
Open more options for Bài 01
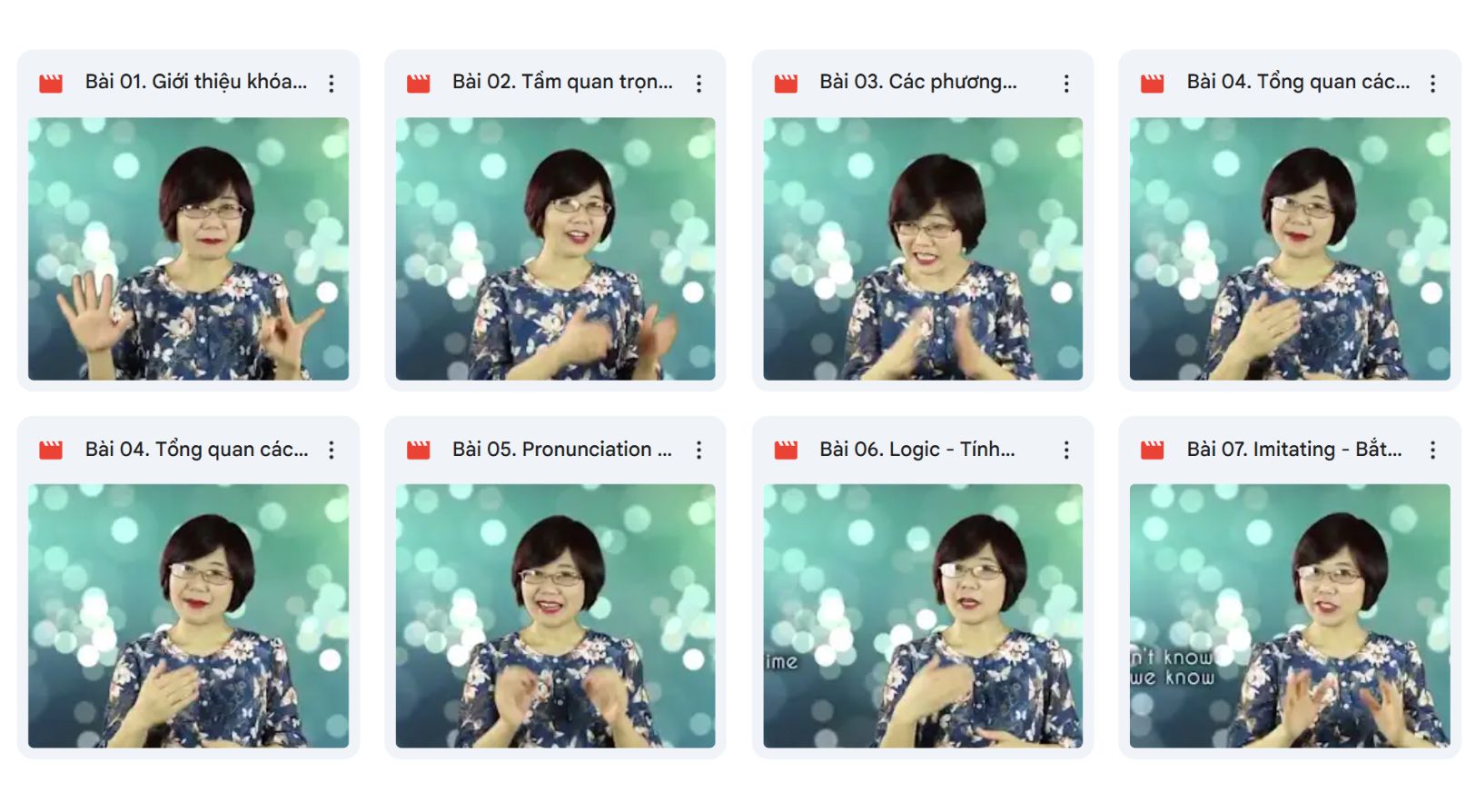click(332, 84)
